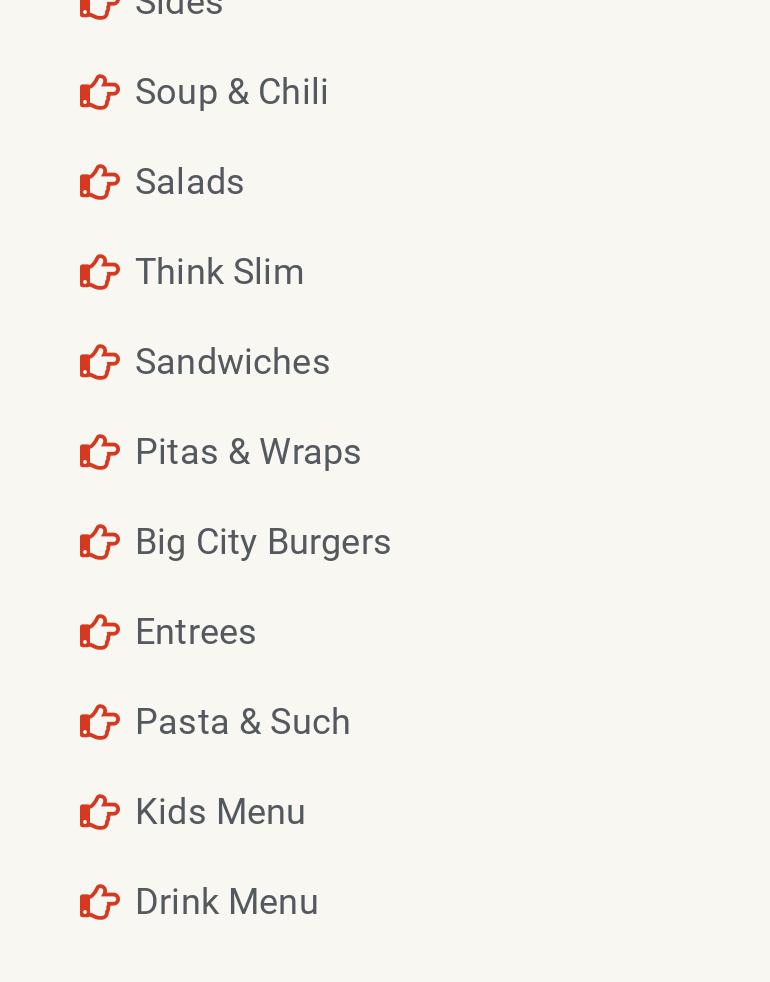Open the Soup & Chili category
The height and width of the screenshot is (982, 770).
tap(231, 92)
